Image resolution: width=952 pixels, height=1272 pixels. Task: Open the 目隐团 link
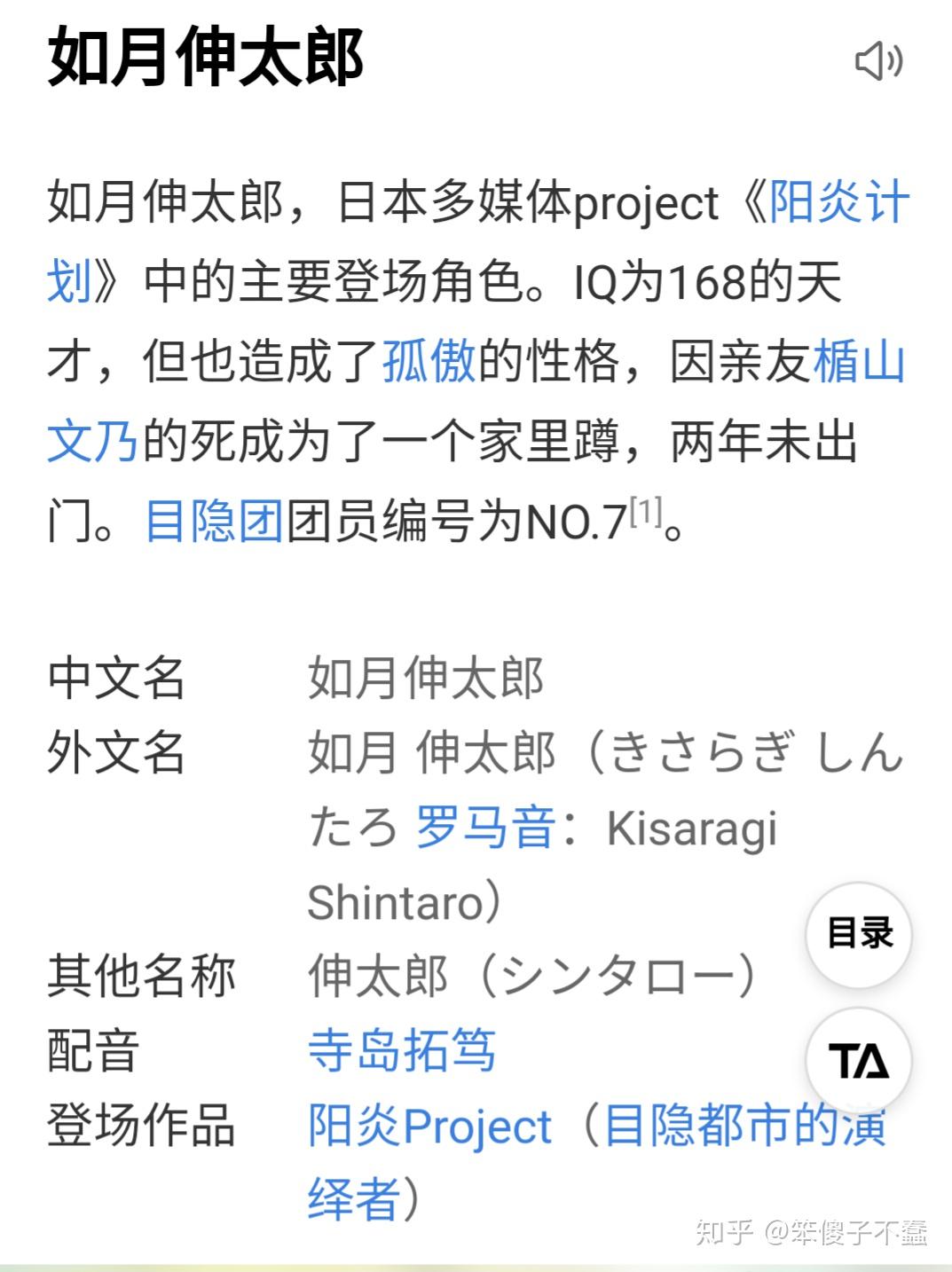214,521
